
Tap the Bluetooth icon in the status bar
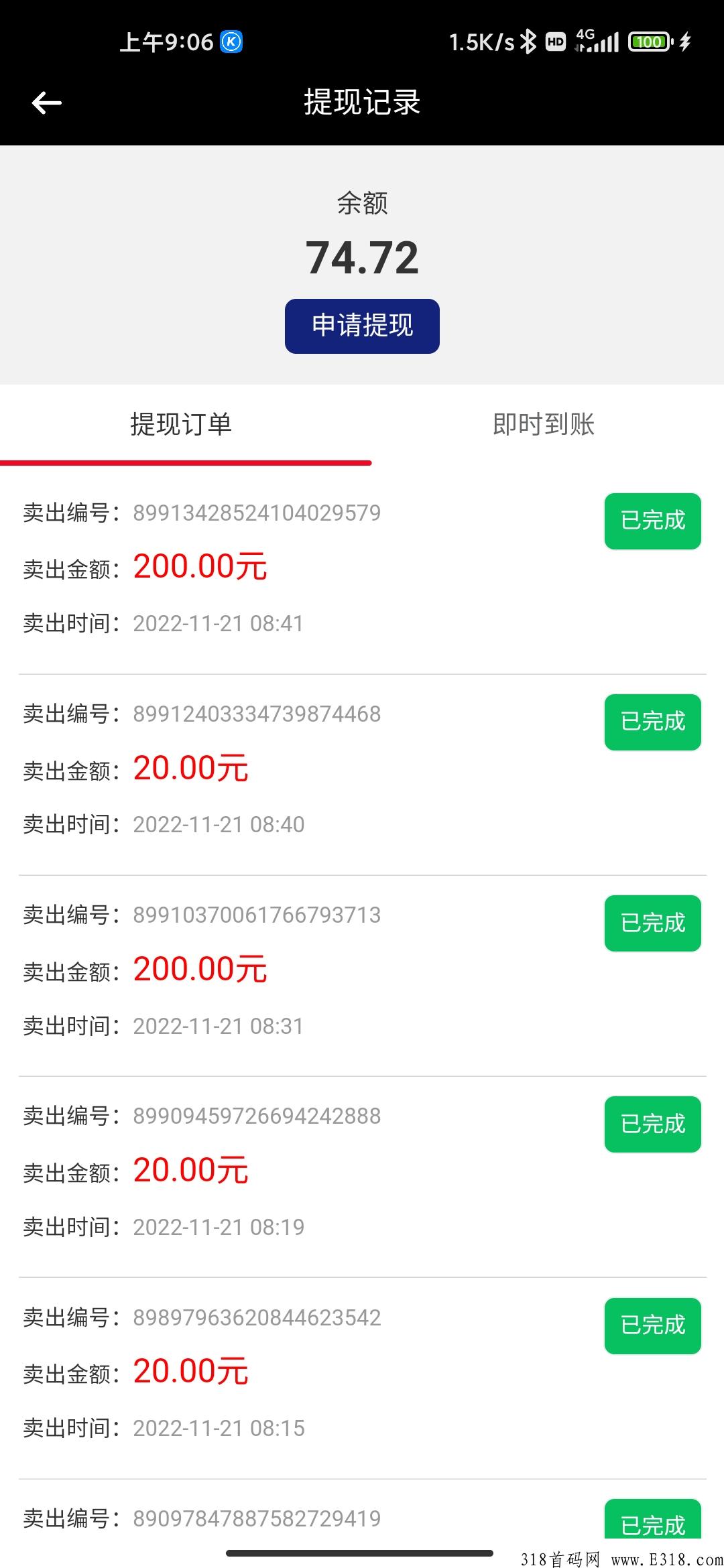pyautogui.click(x=529, y=41)
